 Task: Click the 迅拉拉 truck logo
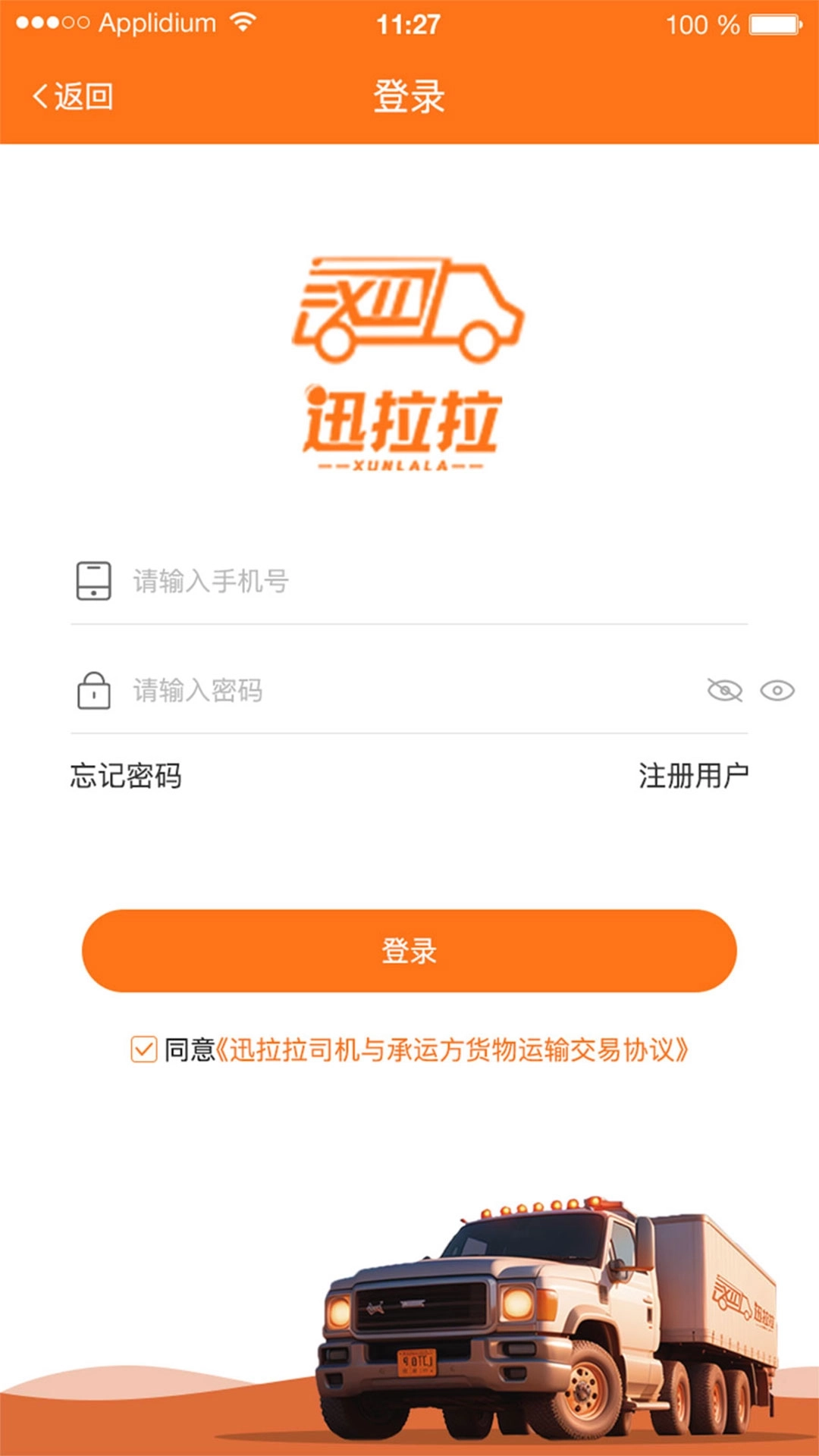(409, 364)
